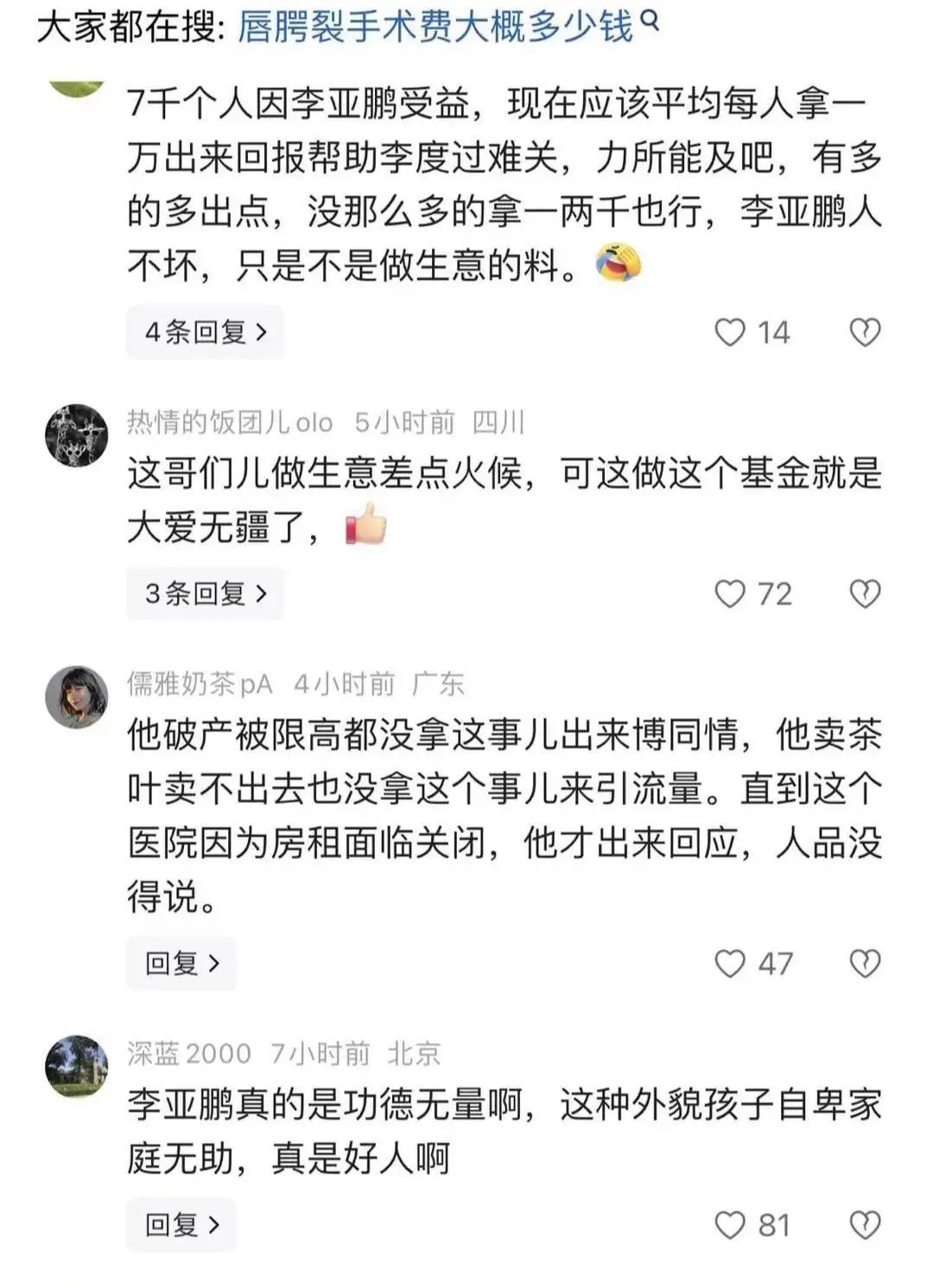Reply to 深蓝2000's comment
Screen dimensions: 933x1288
coord(181,1225)
